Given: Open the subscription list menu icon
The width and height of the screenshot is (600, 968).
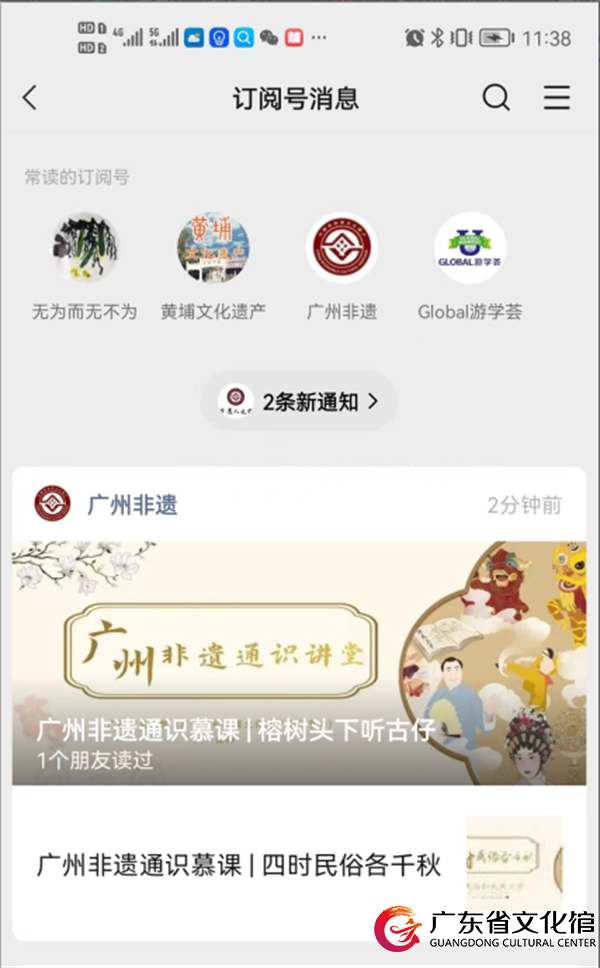Looking at the screenshot, I should click(x=556, y=98).
